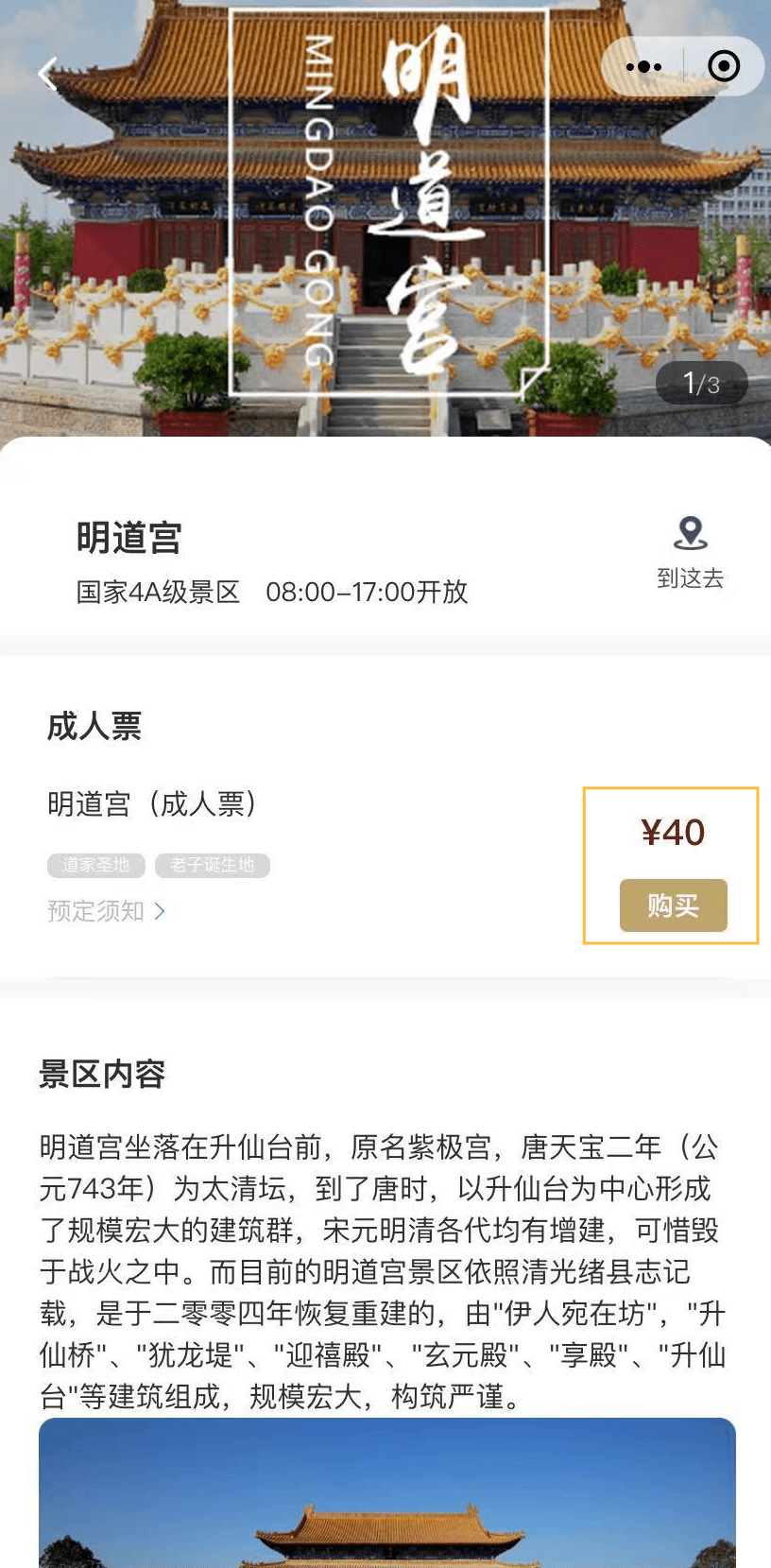This screenshot has height=1568, width=771.
Task: Go back using the top-left arrow
Action: 48,73
